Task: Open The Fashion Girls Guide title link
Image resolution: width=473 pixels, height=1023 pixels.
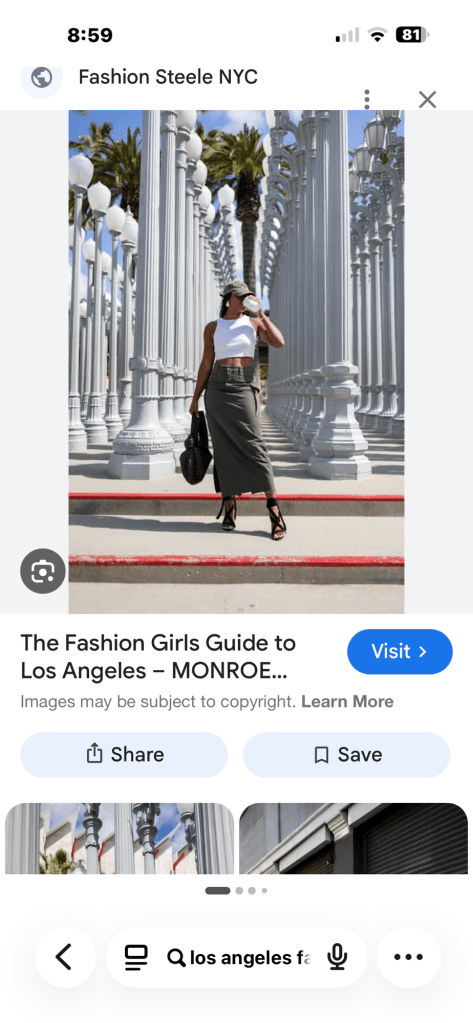Action: 158,656
